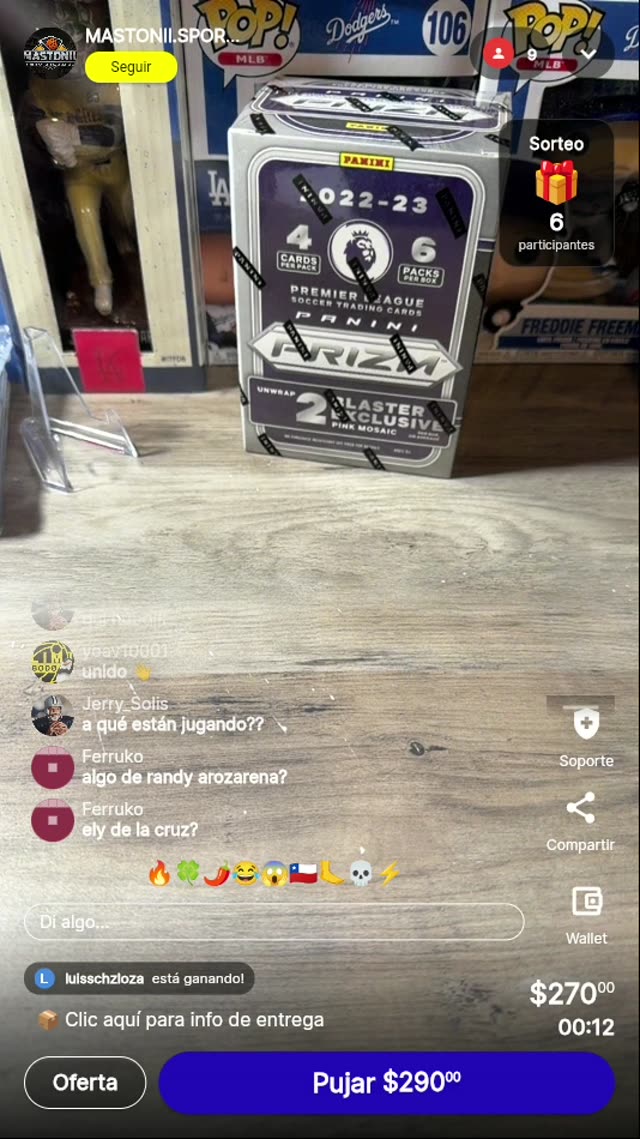Share this live stream via Compartir
This screenshot has width=640, height=1139.
(580, 820)
